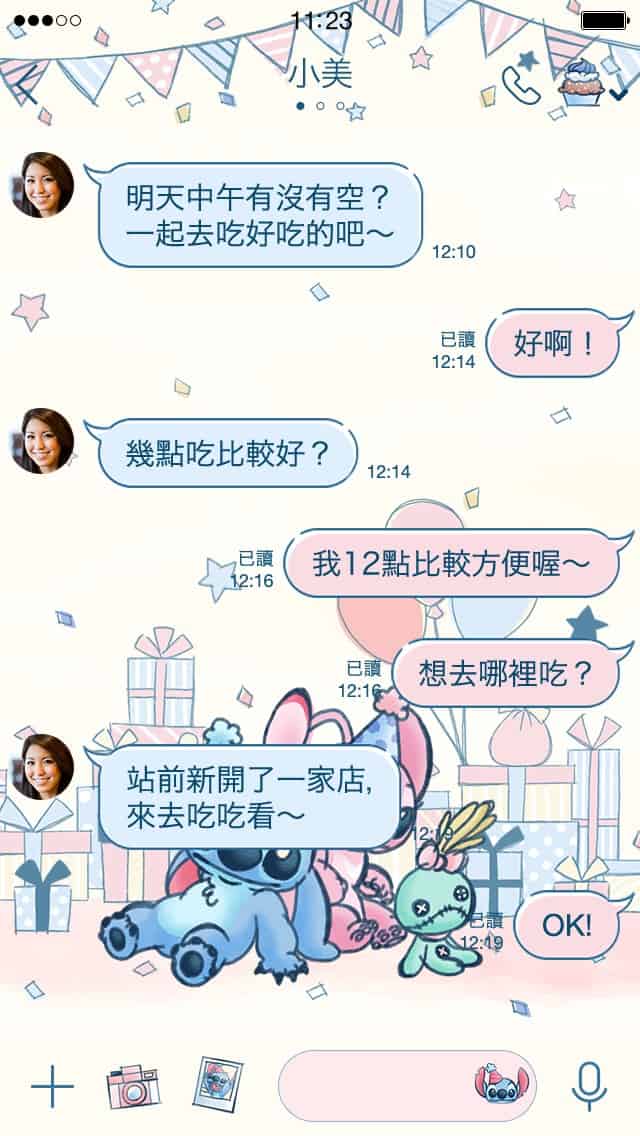The width and height of the screenshot is (640, 1136).
Task: Focus the message input field
Action: pyautogui.click(x=375, y=1086)
